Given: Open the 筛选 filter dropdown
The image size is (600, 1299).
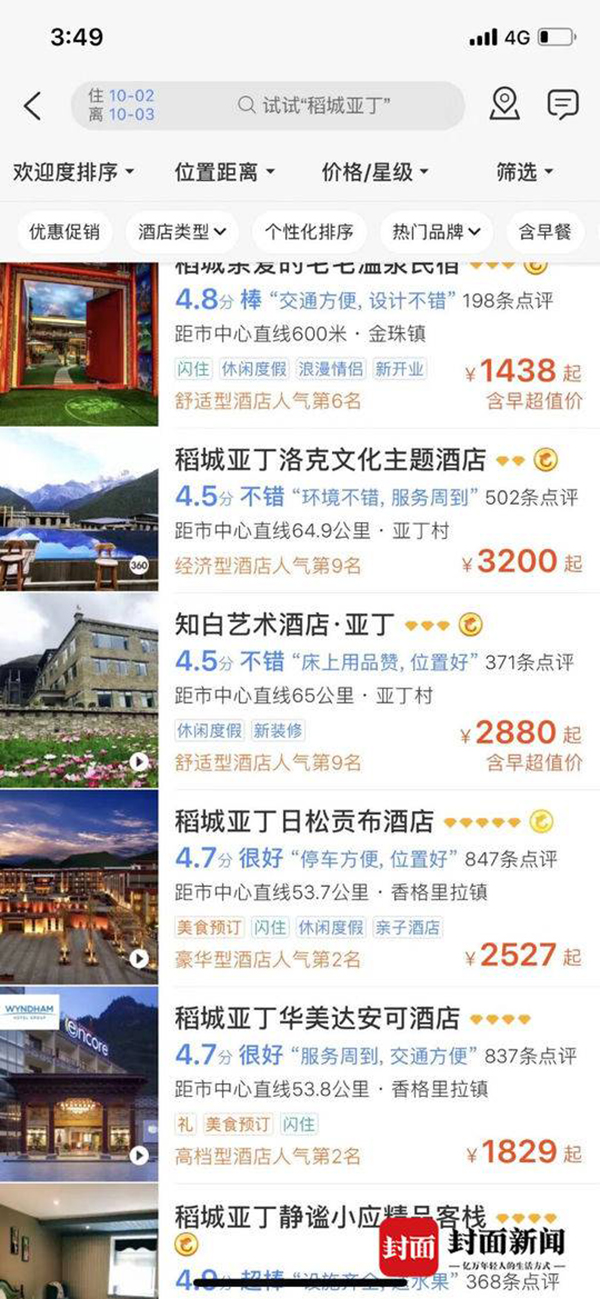Looking at the screenshot, I should coord(525,172).
